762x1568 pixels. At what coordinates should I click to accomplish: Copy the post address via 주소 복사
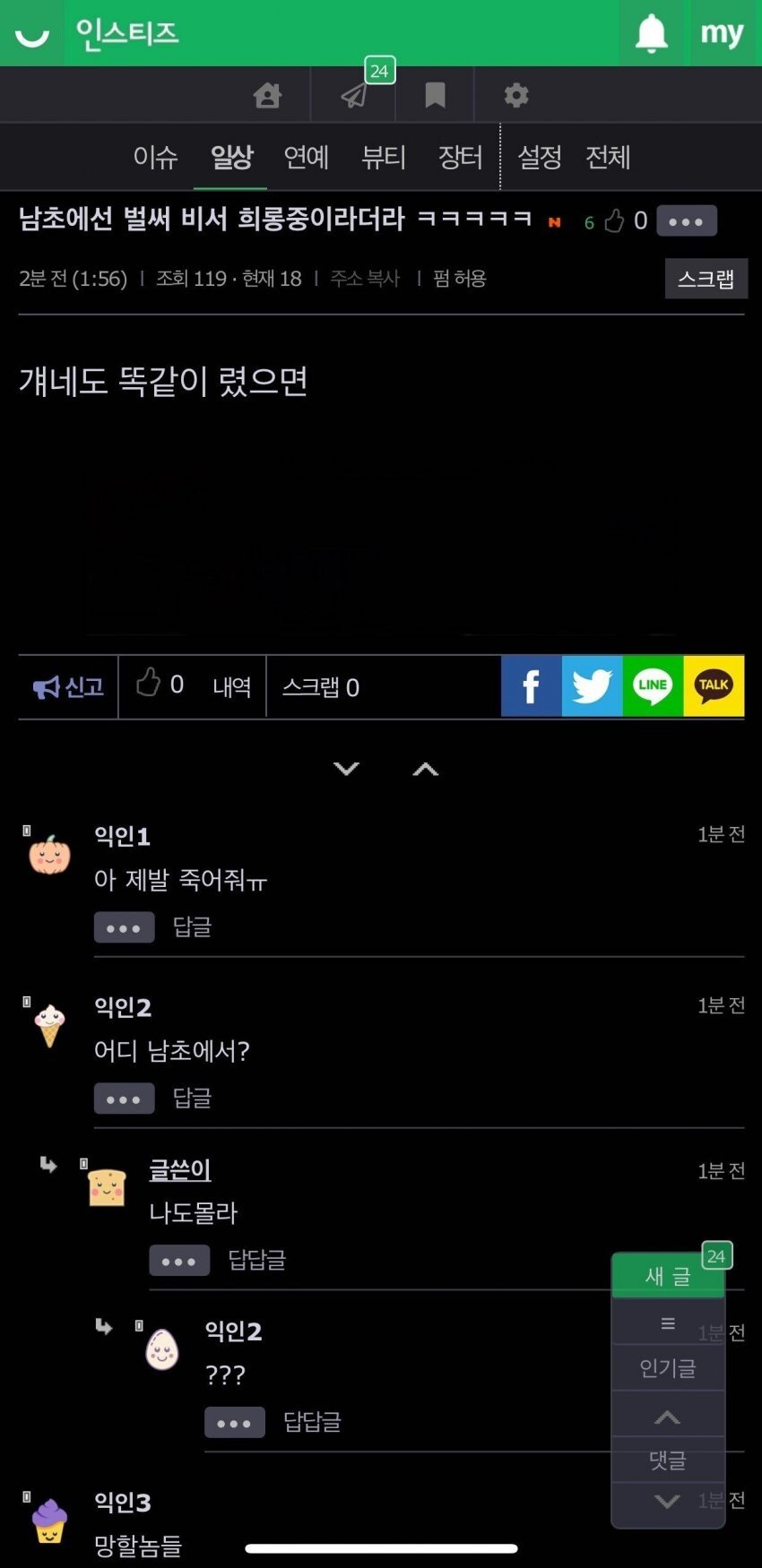(x=365, y=279)
